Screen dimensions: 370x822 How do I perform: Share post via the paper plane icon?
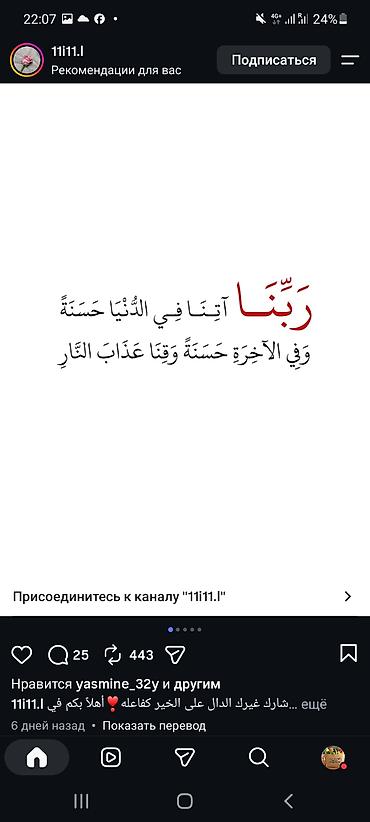(x=175, y=654)
